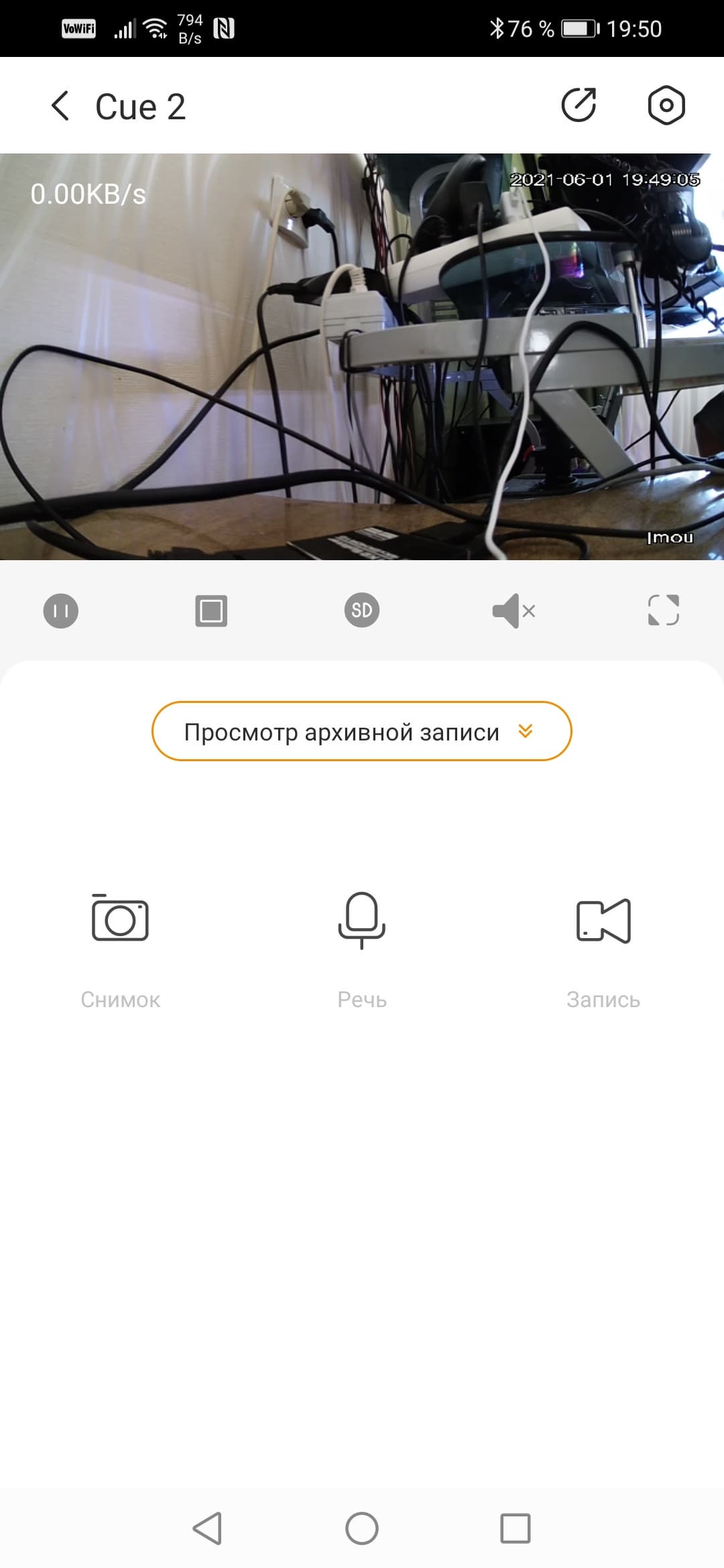Enter fullscreen video mode

pos(664,610)
